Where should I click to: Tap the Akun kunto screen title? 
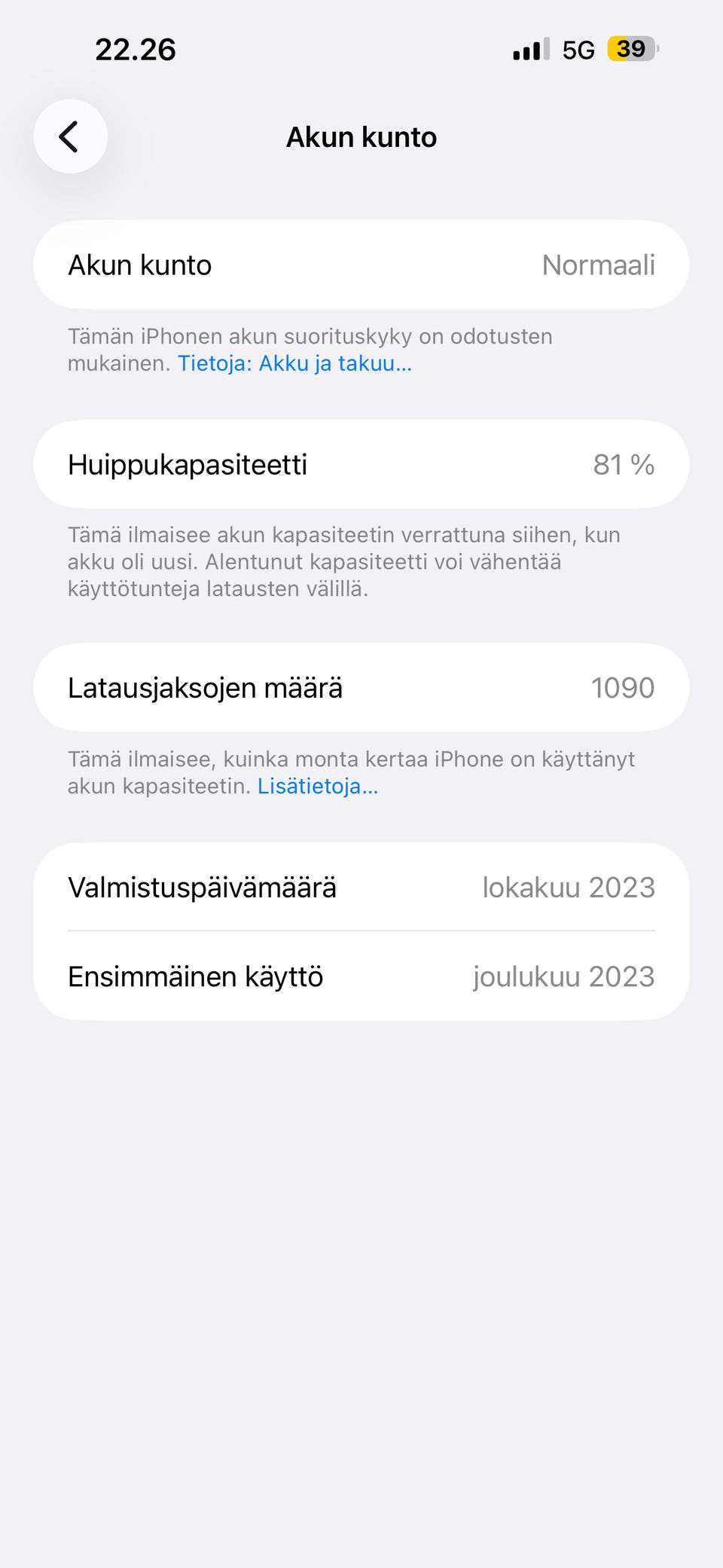(361, 136)
